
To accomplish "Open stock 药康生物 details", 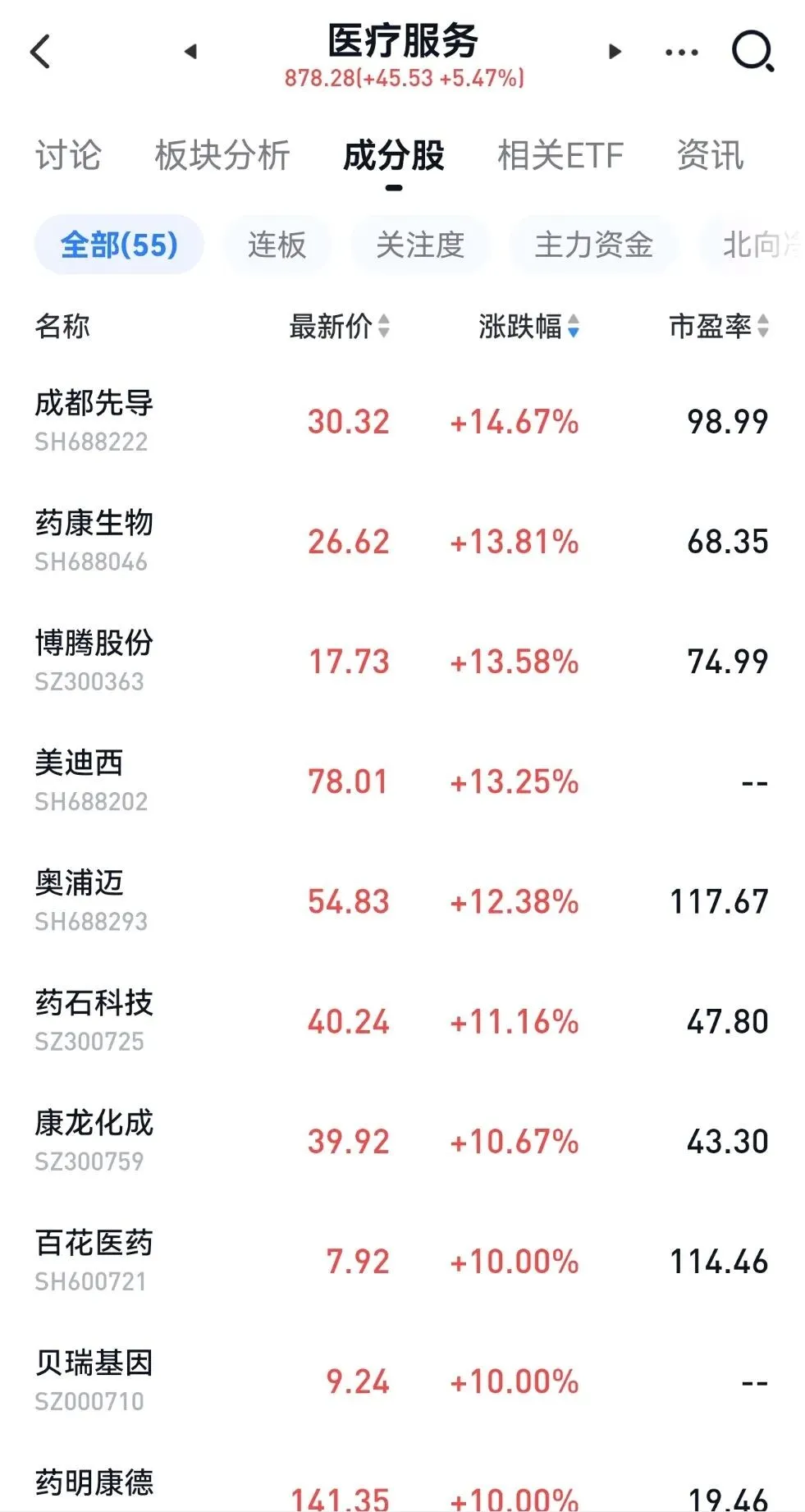I will click(402, 541).
